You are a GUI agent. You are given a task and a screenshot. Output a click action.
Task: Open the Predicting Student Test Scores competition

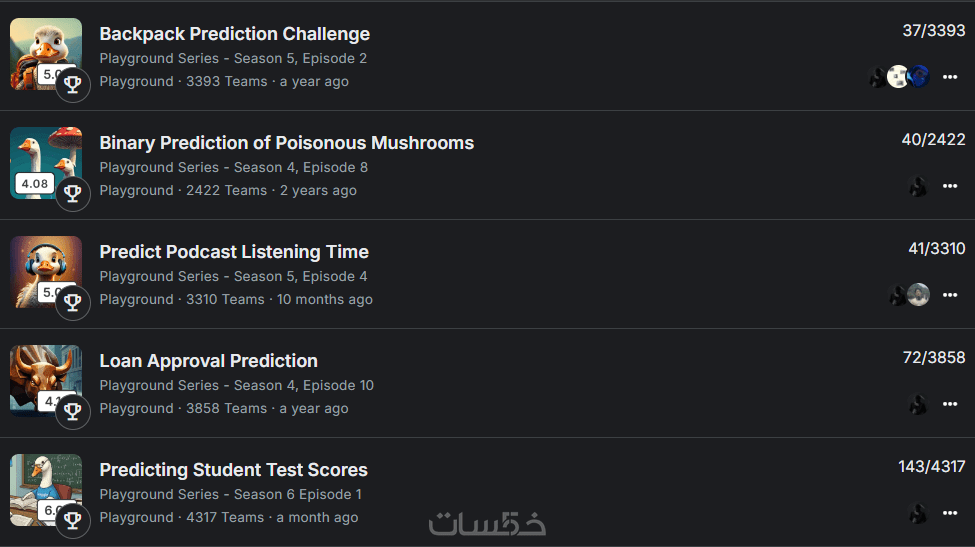coord(233,470)
